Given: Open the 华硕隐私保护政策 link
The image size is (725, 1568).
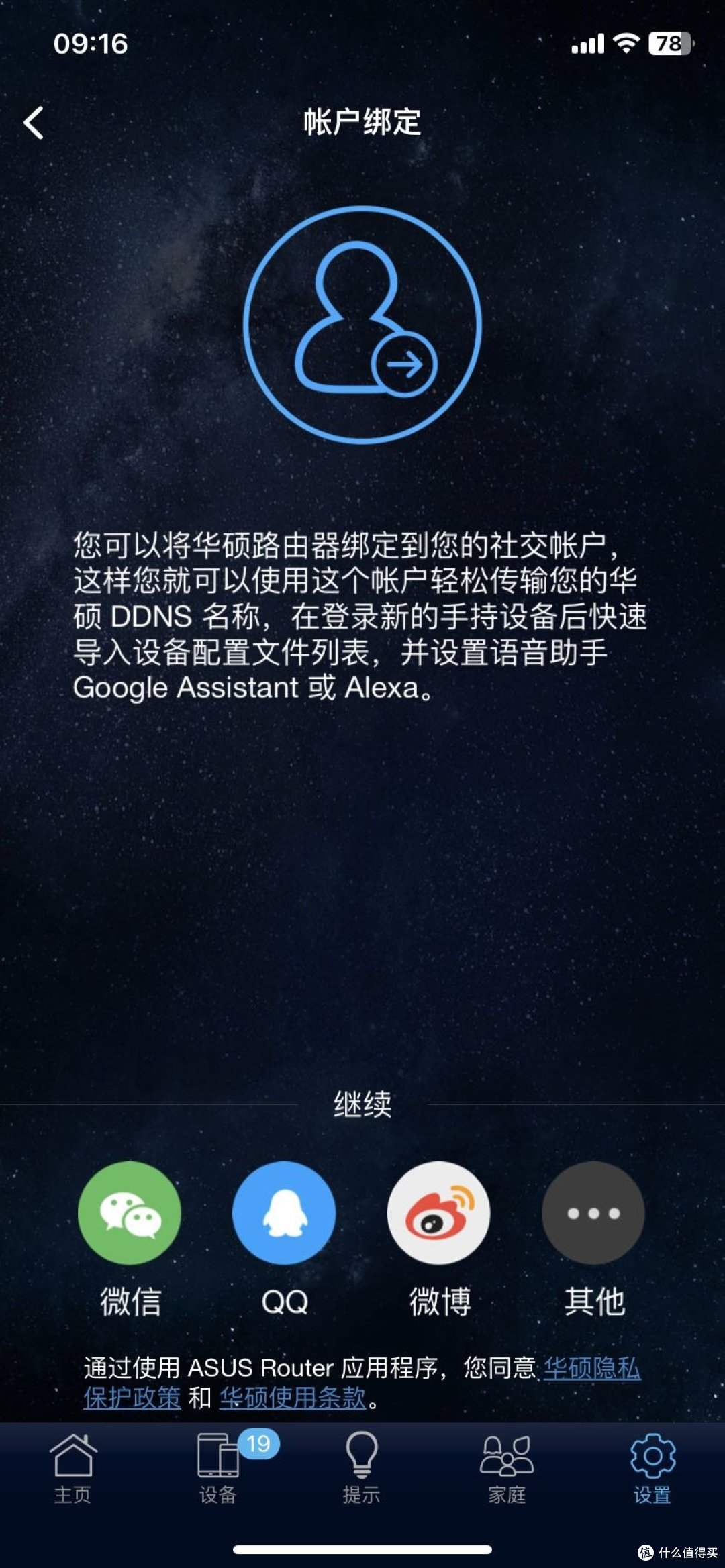Looking at the screenshot, I should (591, 1367).
